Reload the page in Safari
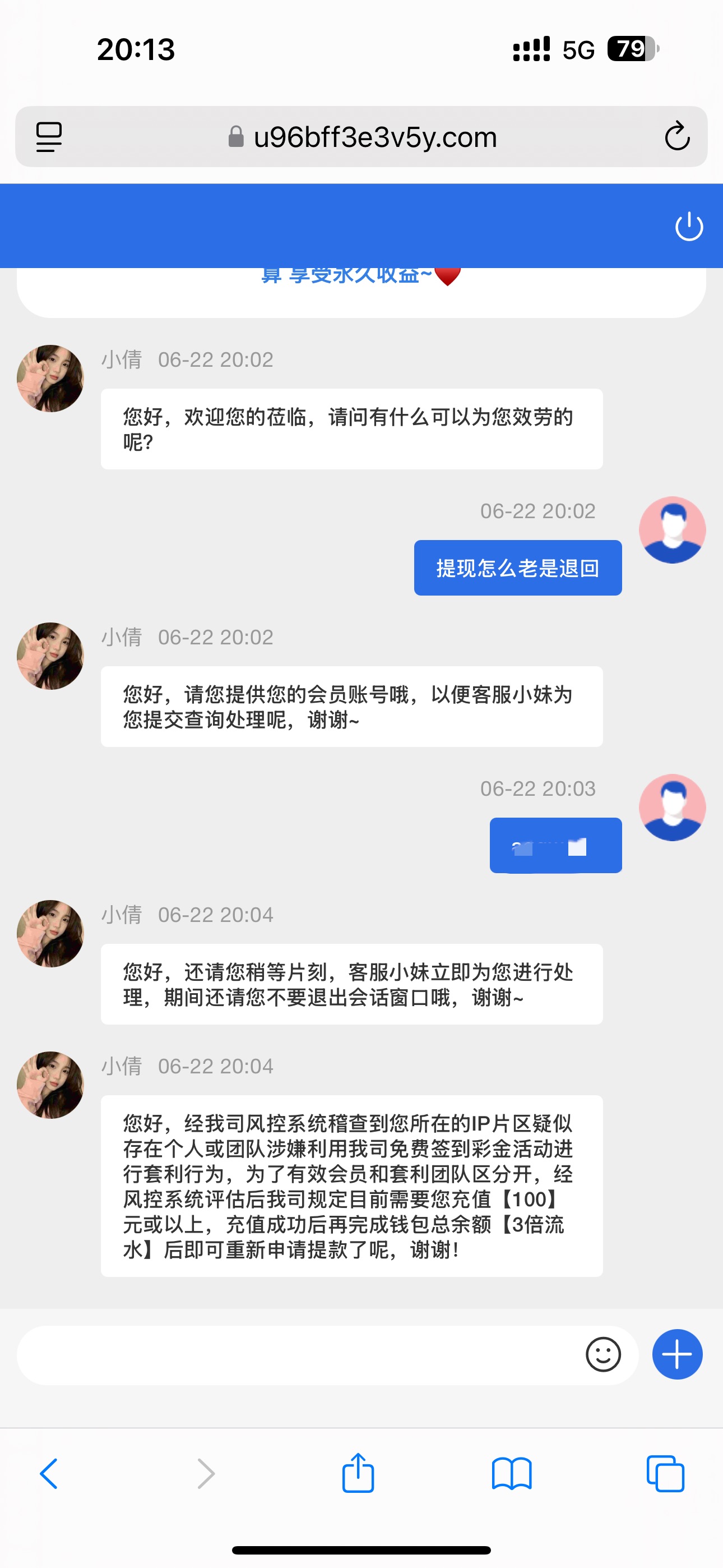This screenshot has height=1568, width=723. tap(676, 136)
